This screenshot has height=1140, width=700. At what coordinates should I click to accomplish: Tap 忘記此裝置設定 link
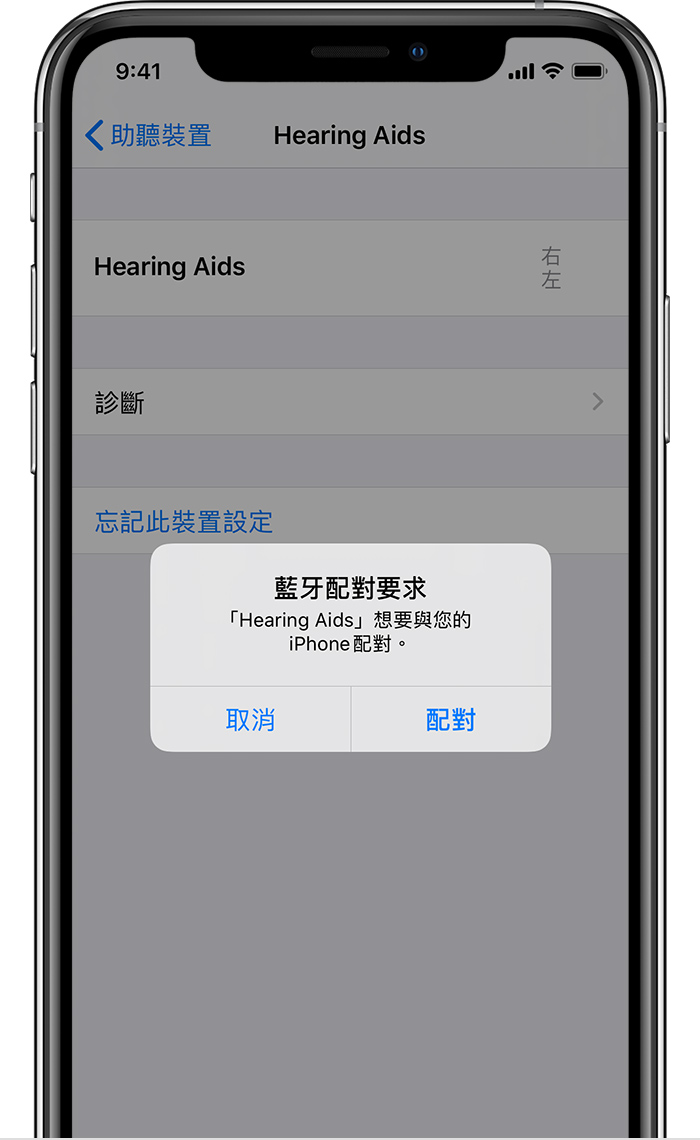pos(184,521)
